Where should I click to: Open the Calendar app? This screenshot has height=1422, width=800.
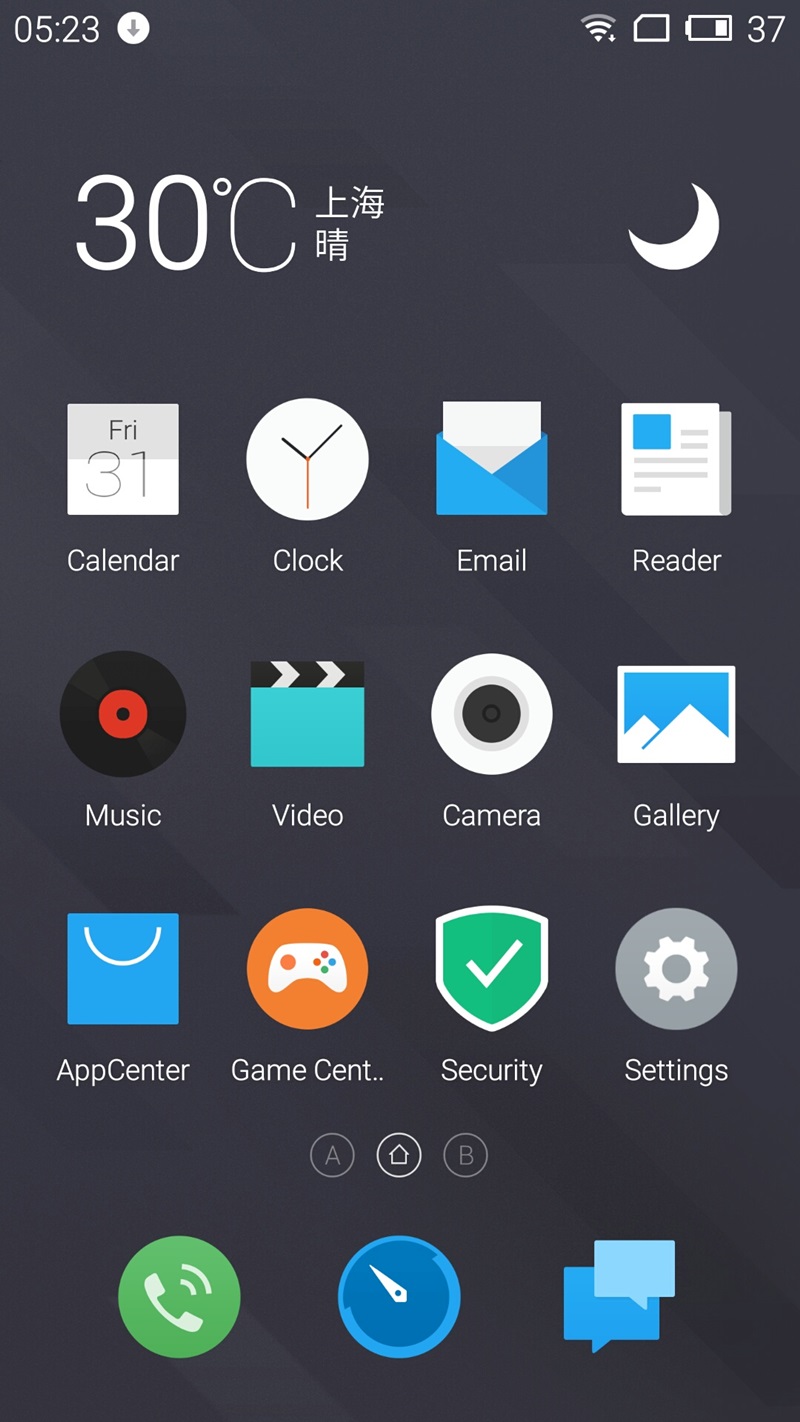tap(123, 460)
